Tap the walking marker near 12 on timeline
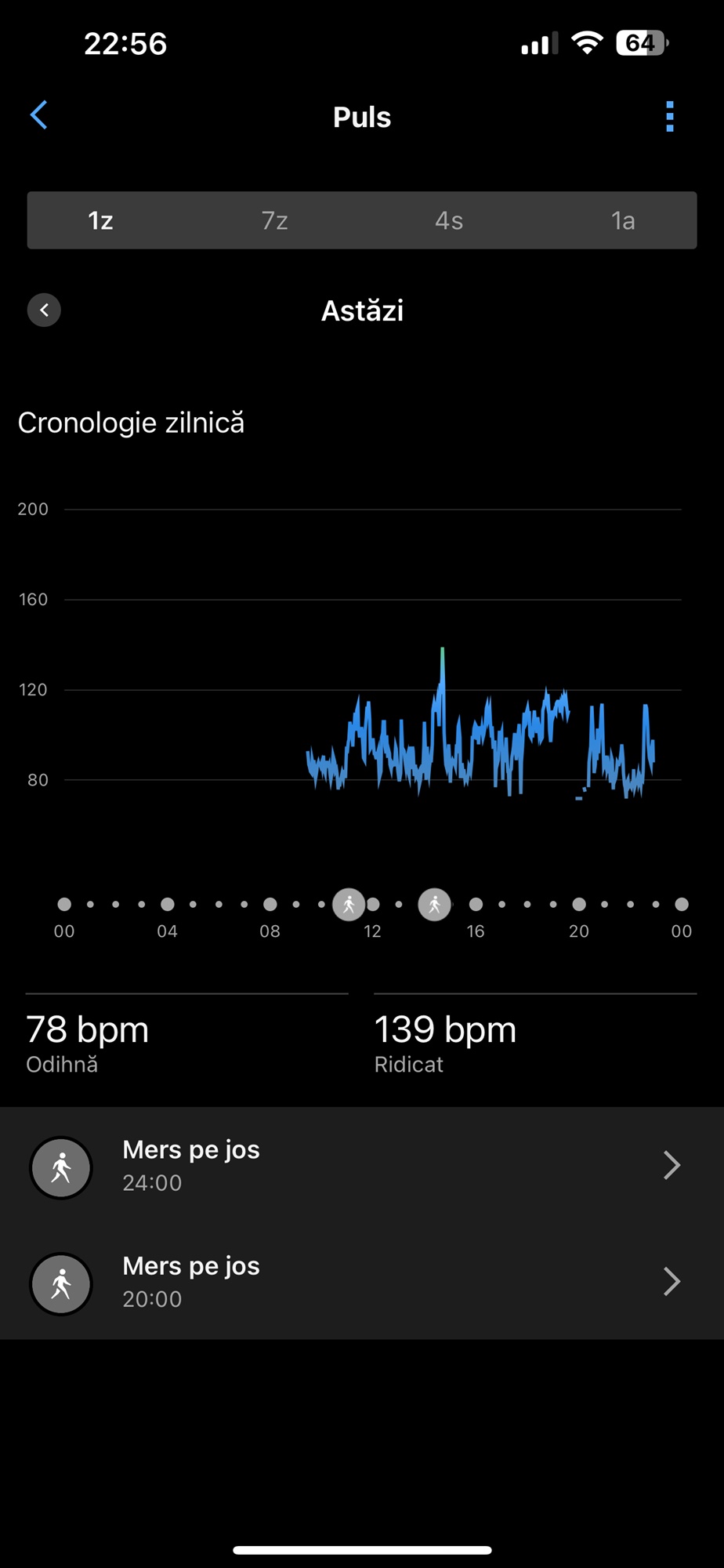 (349, 904)
